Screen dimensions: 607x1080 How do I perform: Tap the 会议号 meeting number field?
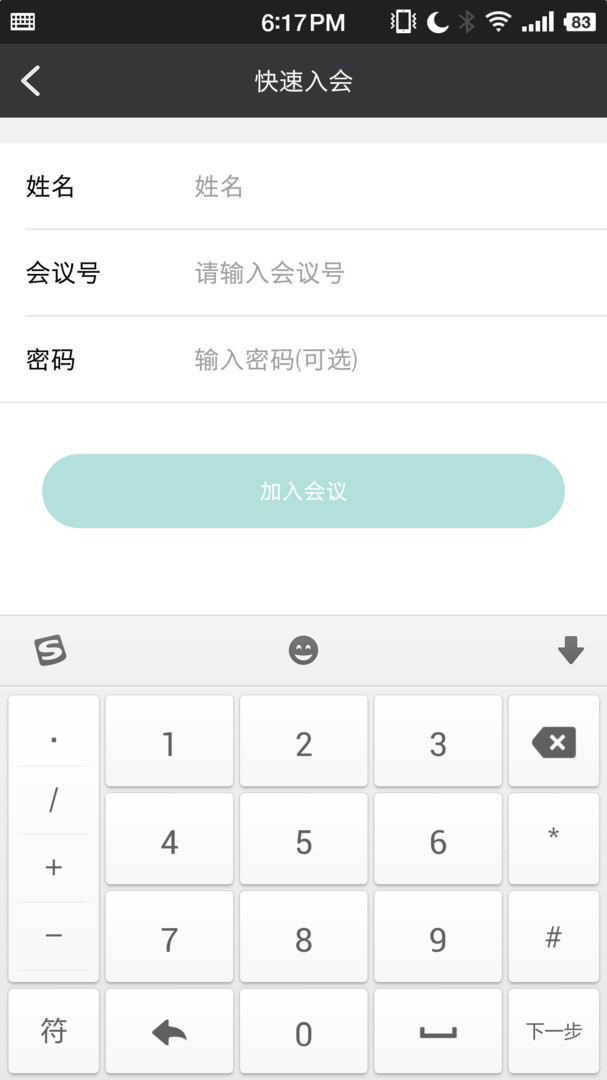[x=390, y=273]
